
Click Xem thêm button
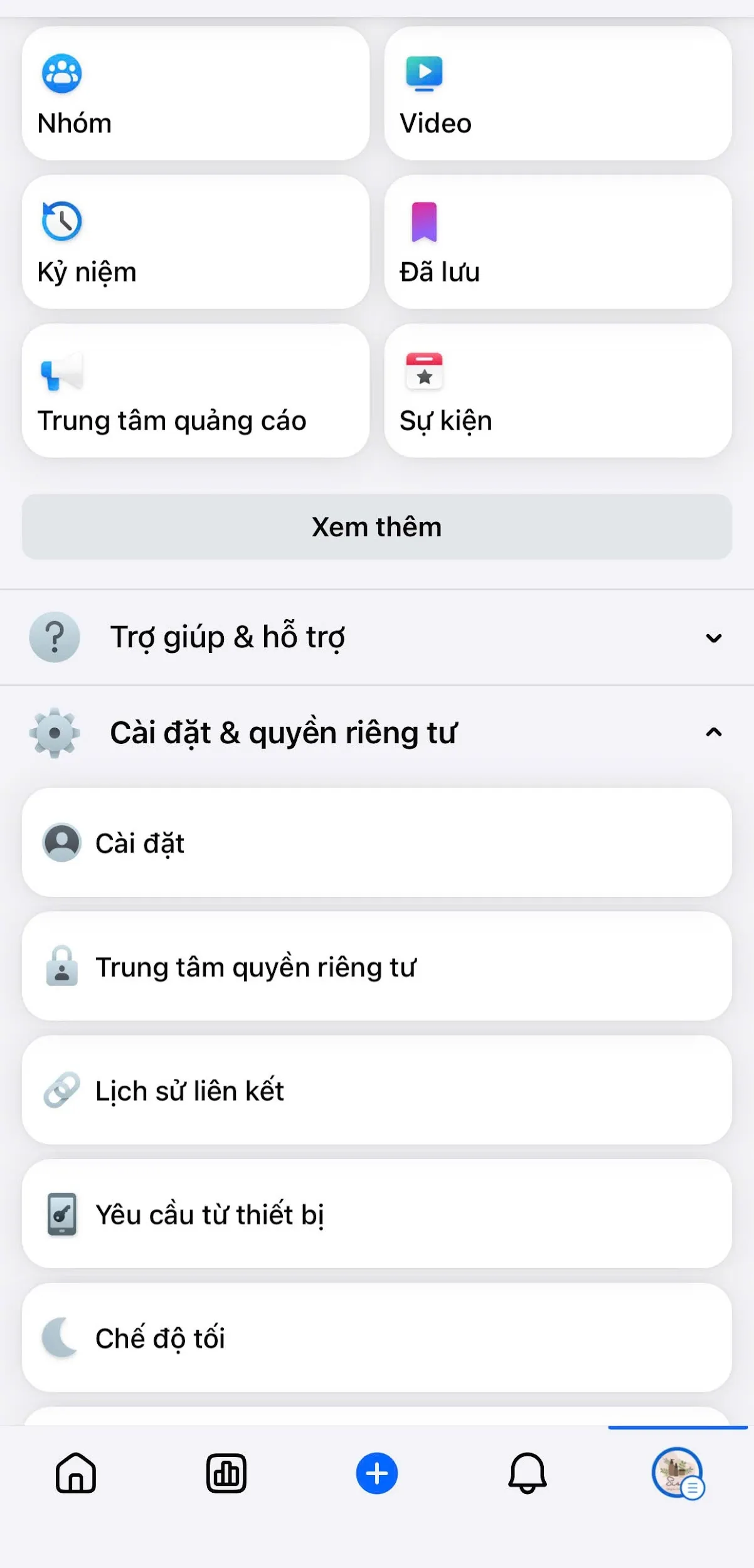[376, 527]
